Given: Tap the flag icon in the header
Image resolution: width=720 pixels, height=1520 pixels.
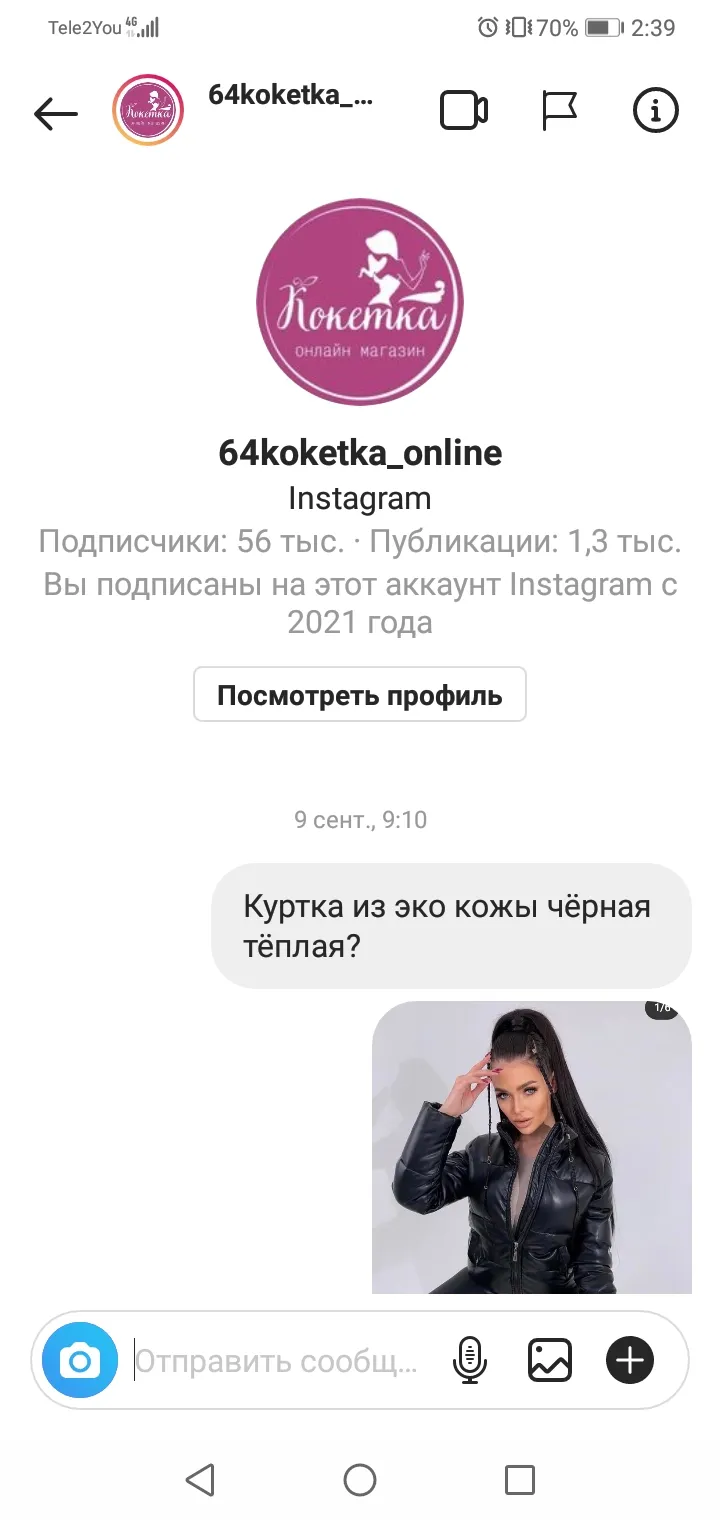Looking at the screenshot, I should pyautogui.click(x=559, y=111).
